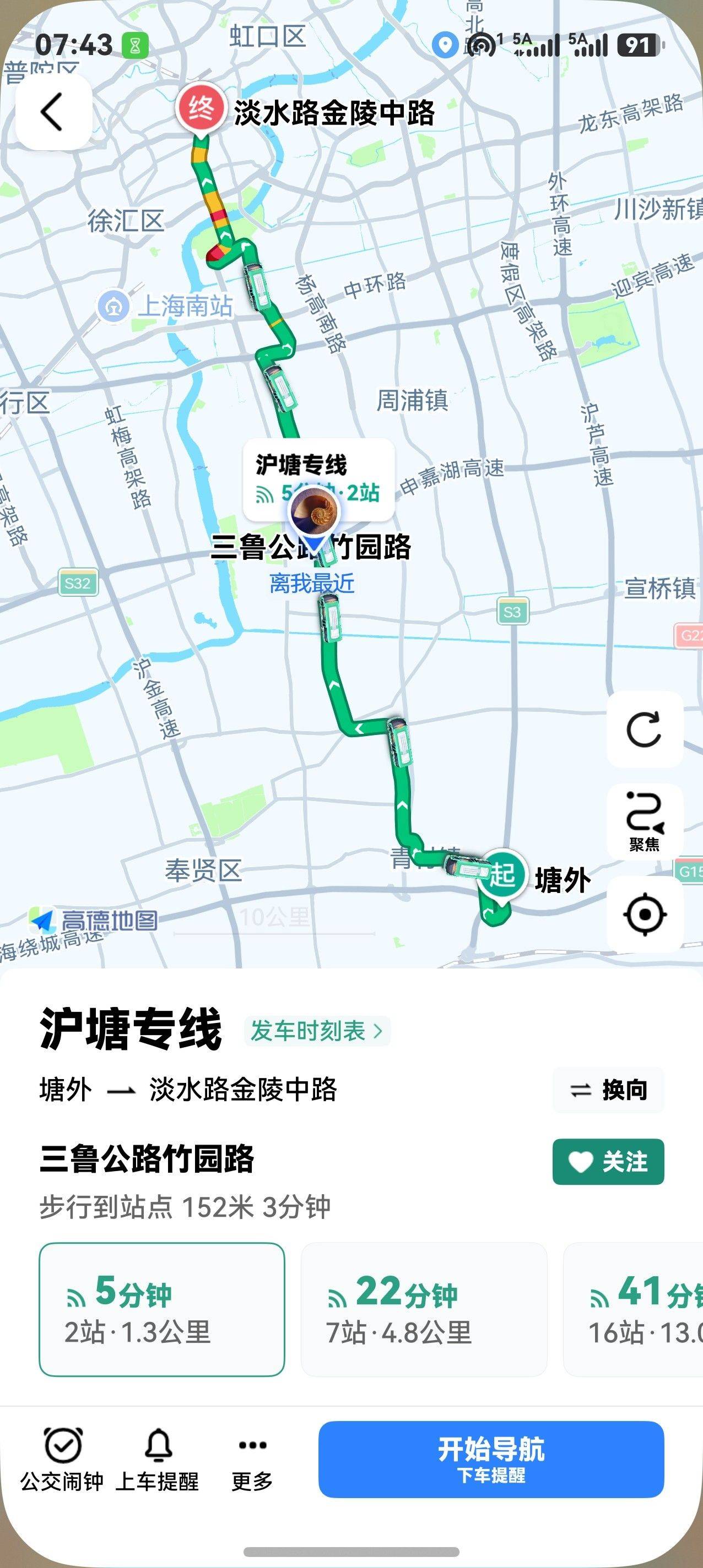Select the bus arriving in 22分钟
Screen dimensions: 703x1568
423,1309
